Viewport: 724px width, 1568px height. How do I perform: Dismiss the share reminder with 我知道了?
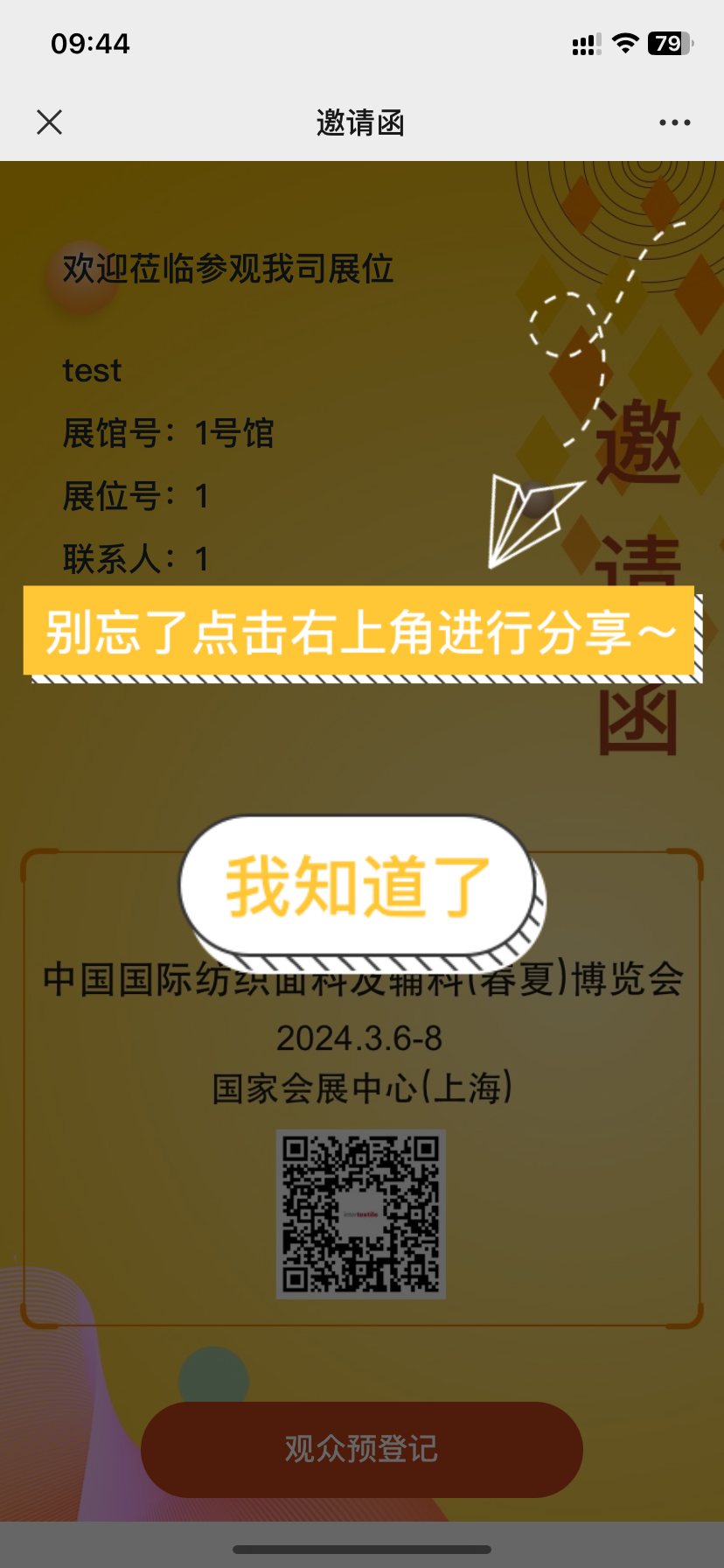[357, 885]
